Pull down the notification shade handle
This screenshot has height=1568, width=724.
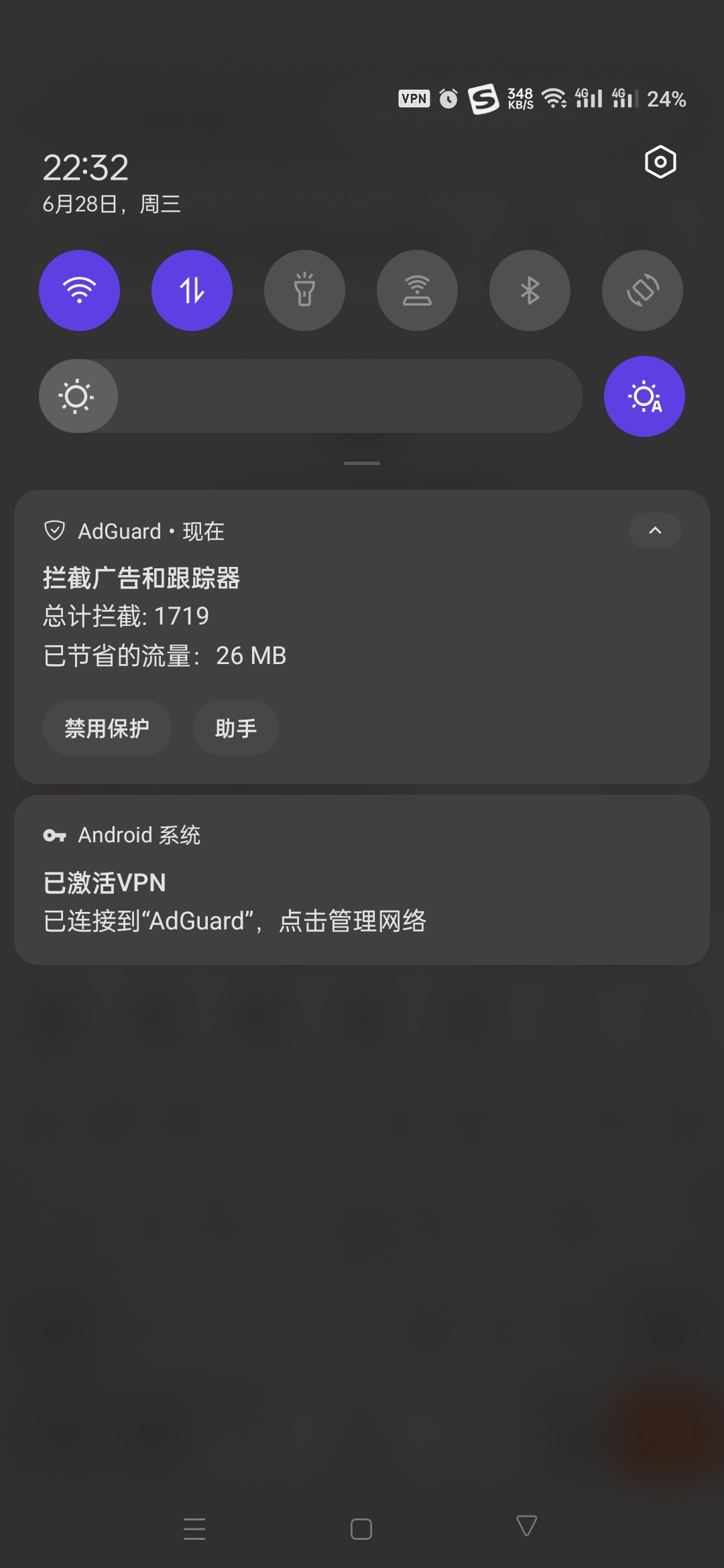(362, 462)
